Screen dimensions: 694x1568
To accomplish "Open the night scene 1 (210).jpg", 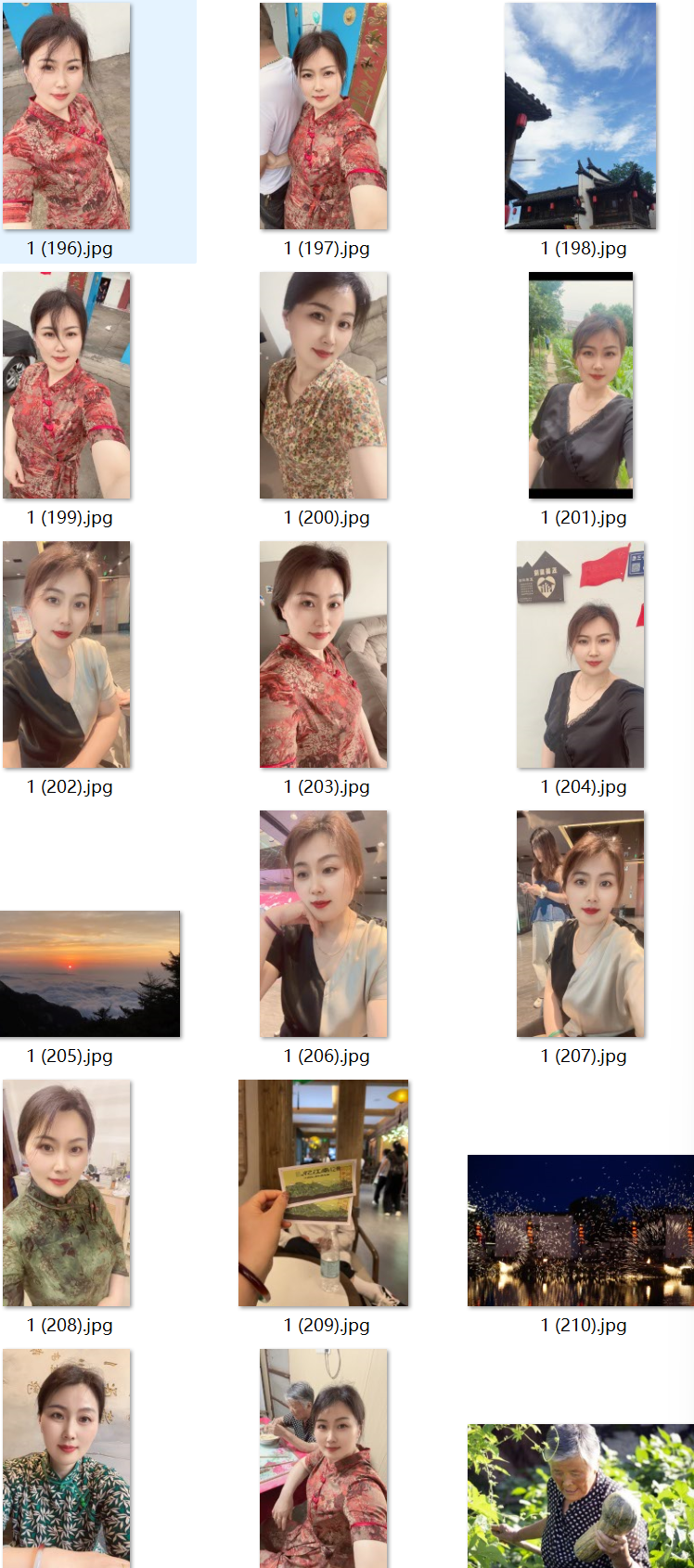I will click(581, 1230).
